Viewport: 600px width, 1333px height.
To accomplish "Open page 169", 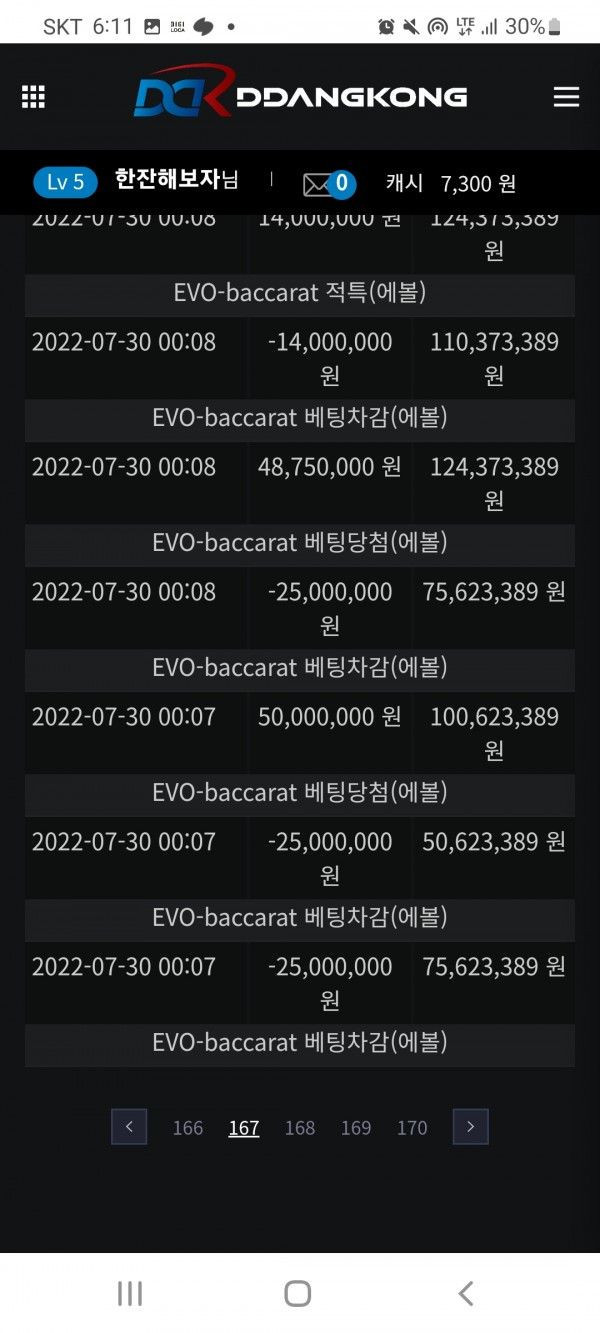I will click(x=356, y=1128).
